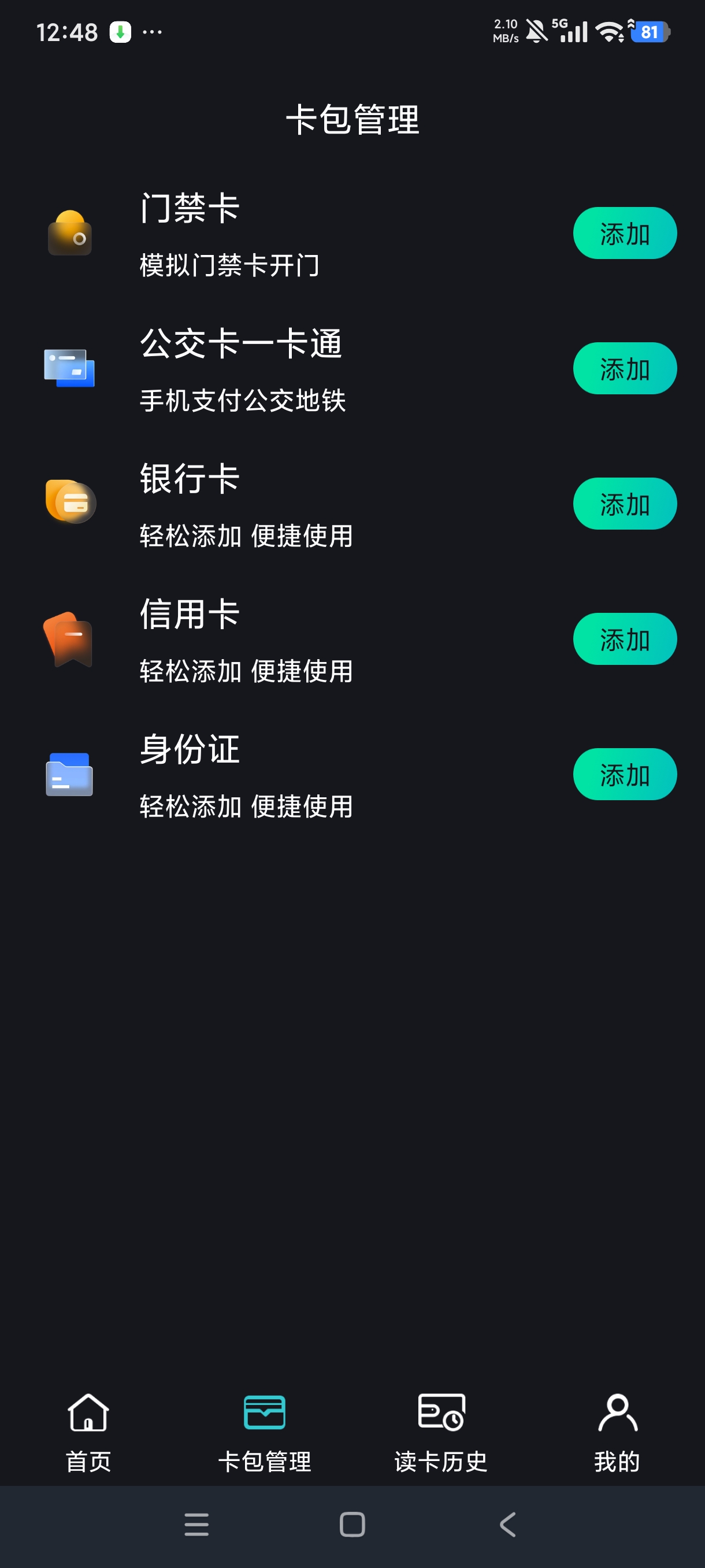This screenshot has height=1568, width=705.
Task: Select the blue 身份证 folder icon
Action: tap(69, 774)
